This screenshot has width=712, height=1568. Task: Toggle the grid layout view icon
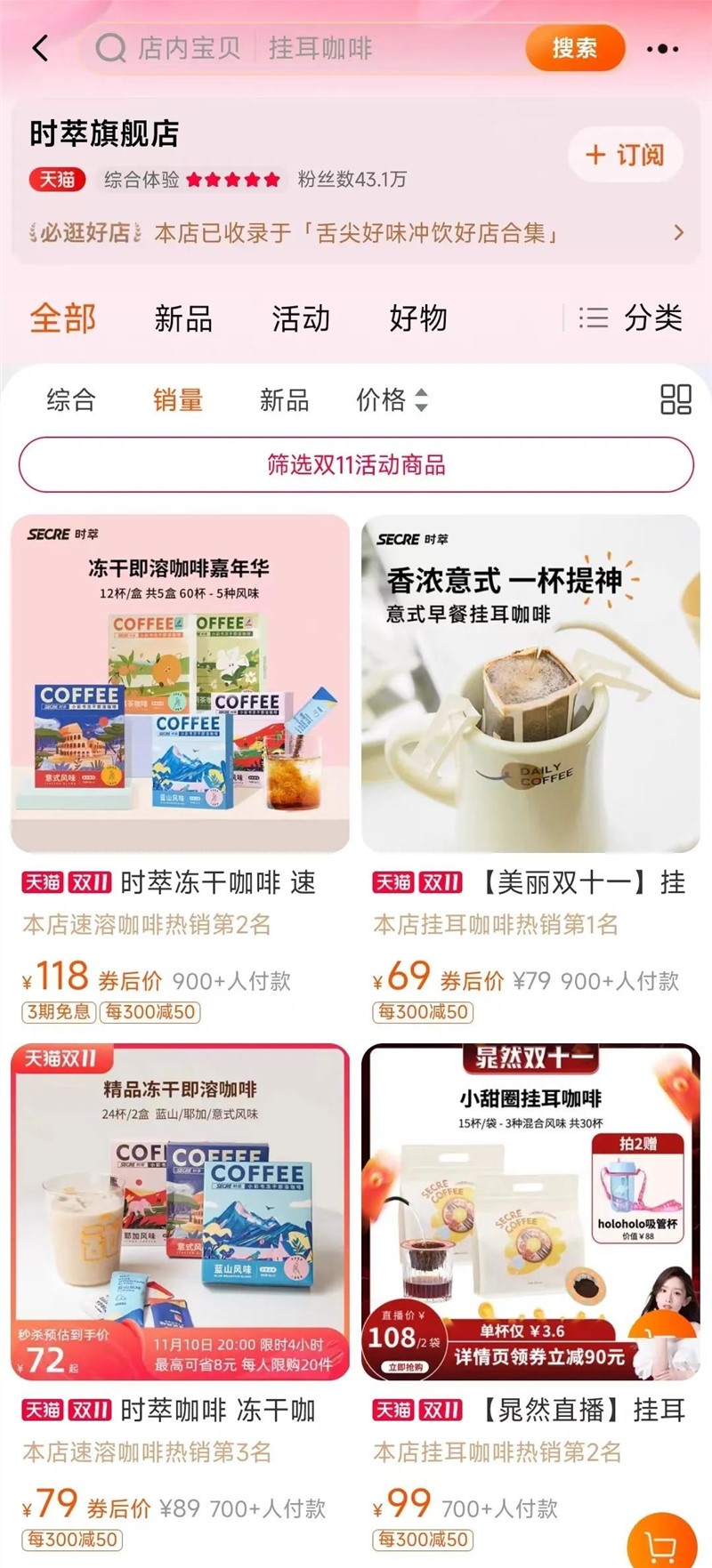pos(676,400)
